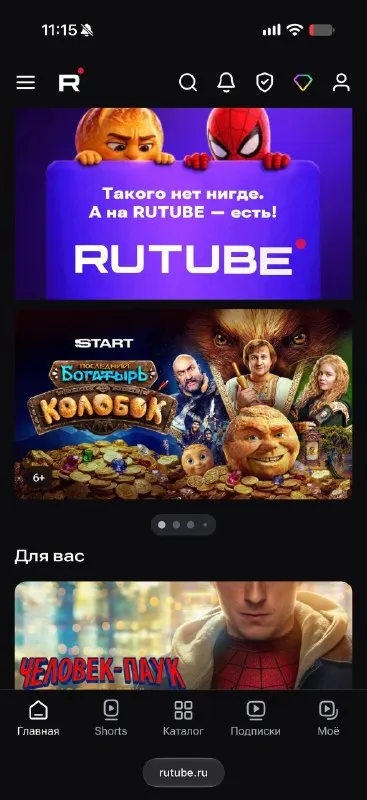
Task: Switch to the Моё tab
Action: pos(328,718)
